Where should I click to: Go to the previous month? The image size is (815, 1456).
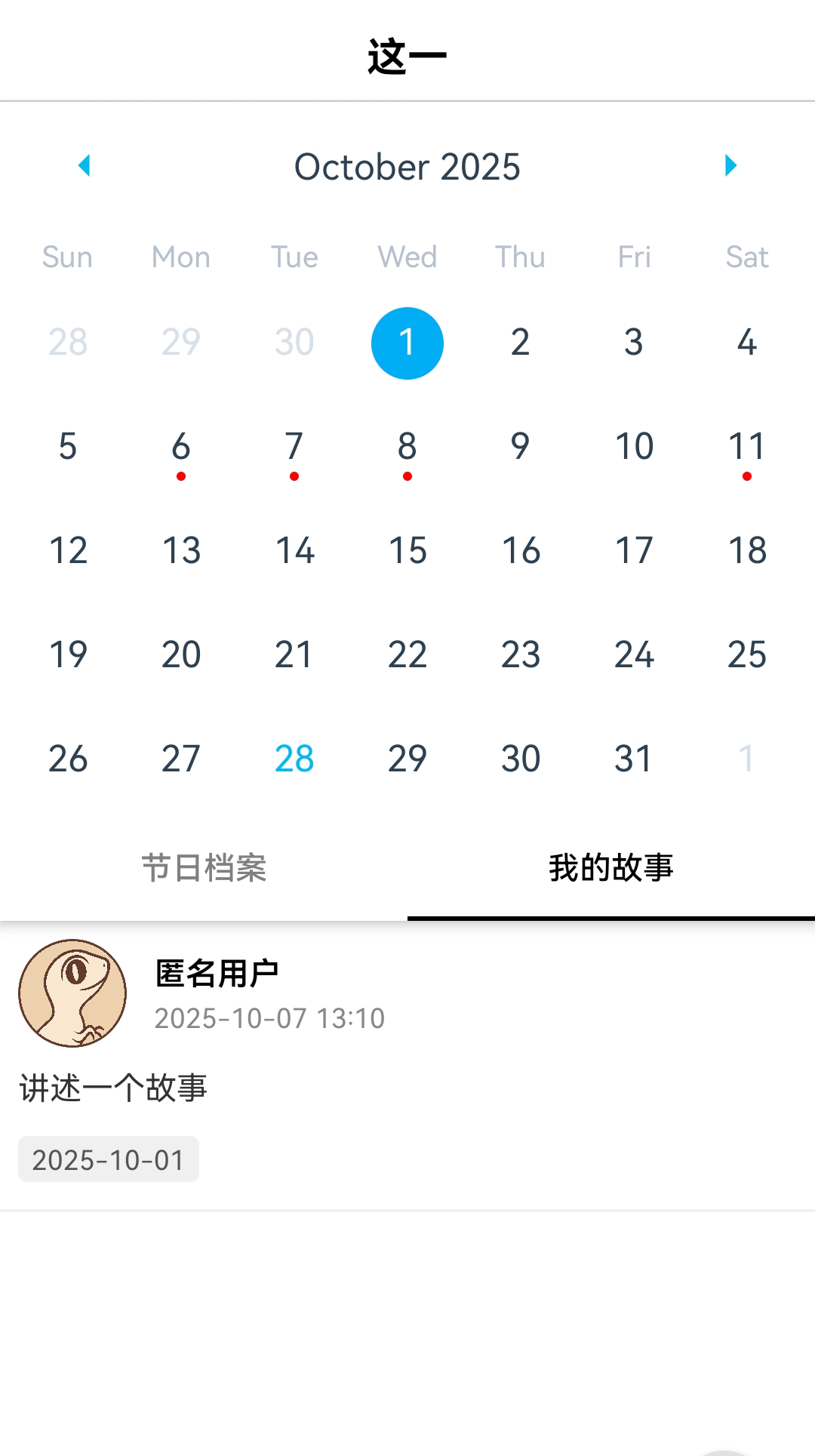tap(85, 165)
